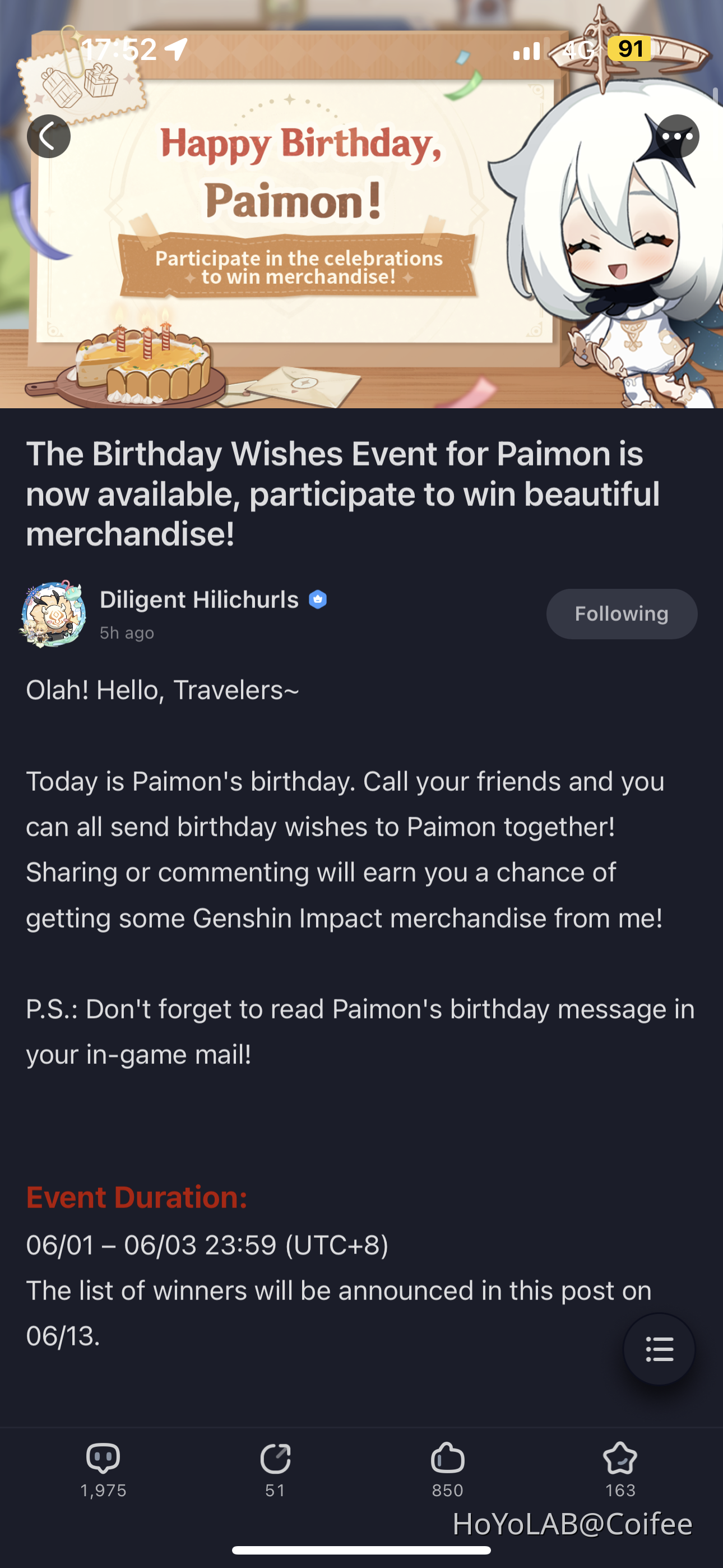
Task: Tap the Following button
Action: (622, 614)
